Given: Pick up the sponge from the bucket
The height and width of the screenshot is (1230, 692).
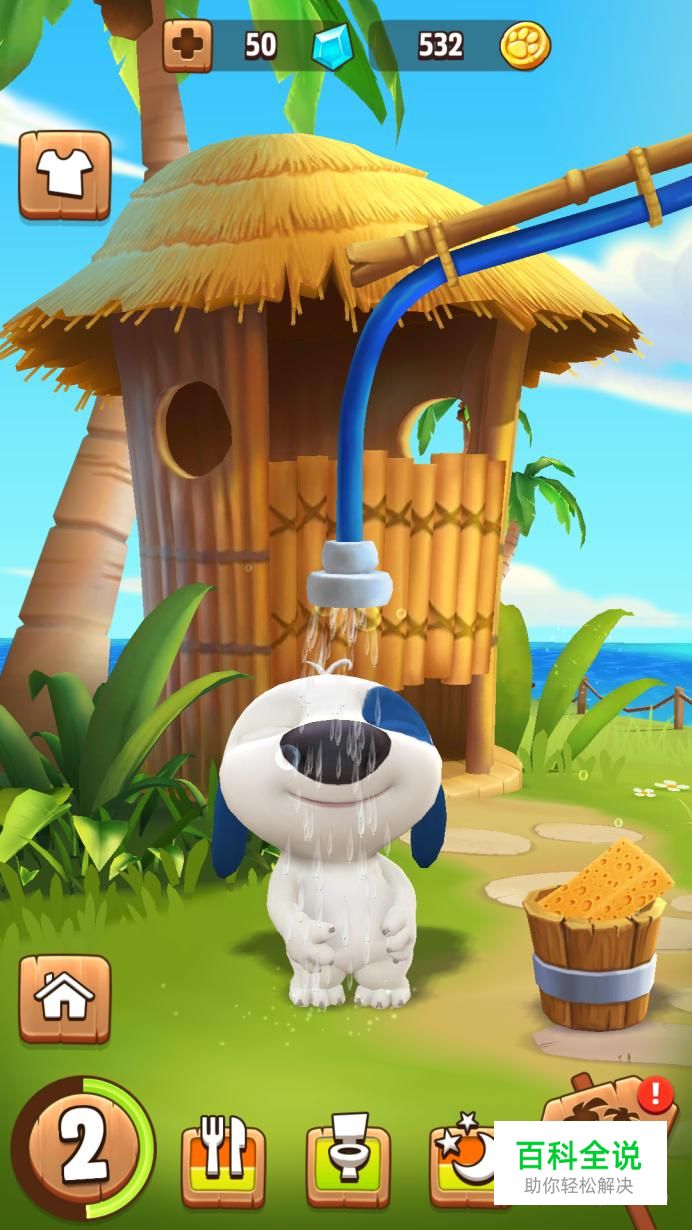Looking at the screenshot, I should (x=604, y=880).
